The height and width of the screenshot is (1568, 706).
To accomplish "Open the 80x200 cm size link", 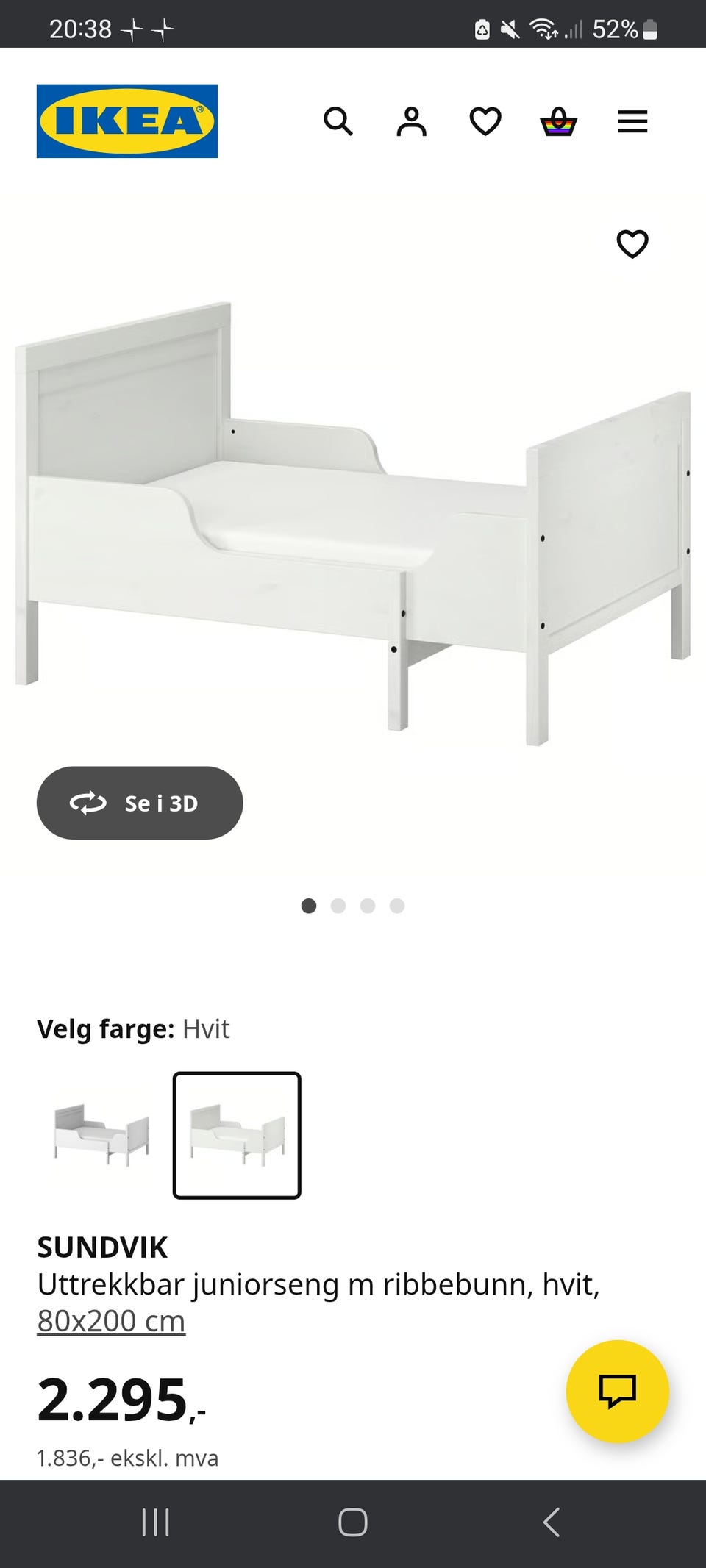I will [111, 1321].
